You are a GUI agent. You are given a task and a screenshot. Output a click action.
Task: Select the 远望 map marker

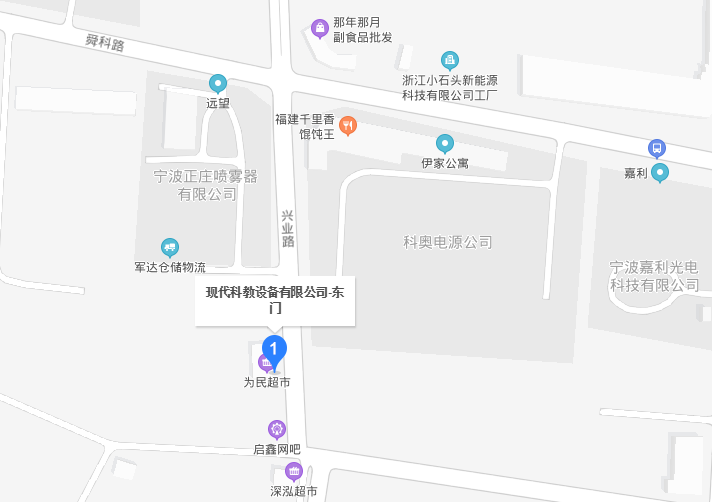[x=218, y=84]
